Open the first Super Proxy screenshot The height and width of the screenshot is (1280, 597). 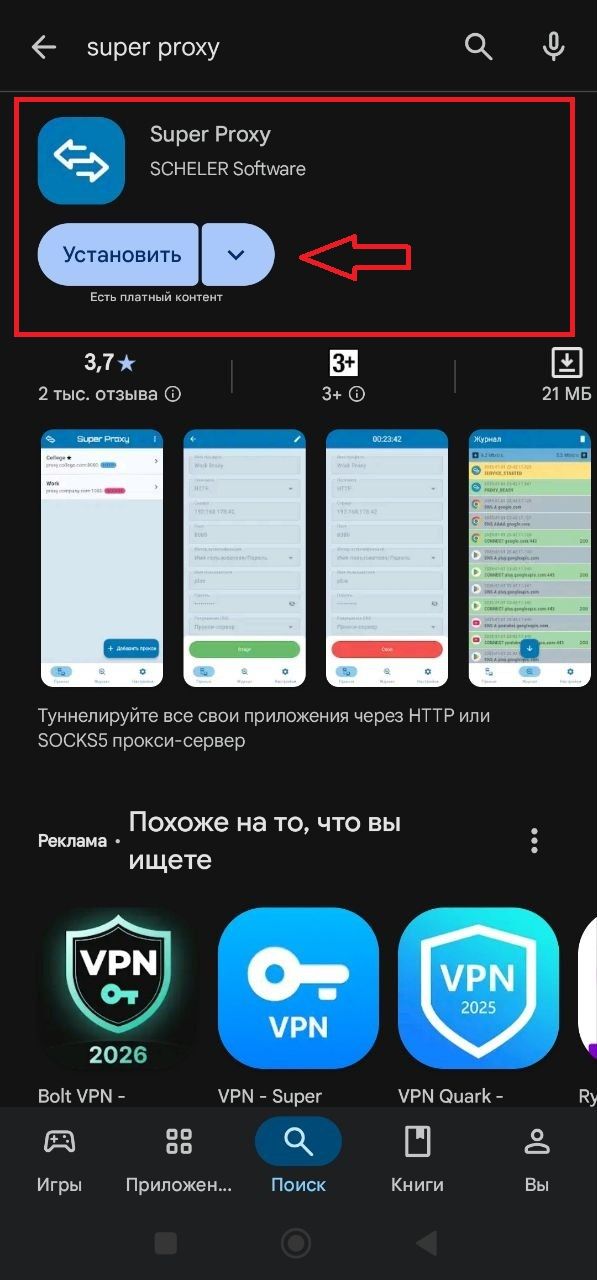(x=101, y=558)
